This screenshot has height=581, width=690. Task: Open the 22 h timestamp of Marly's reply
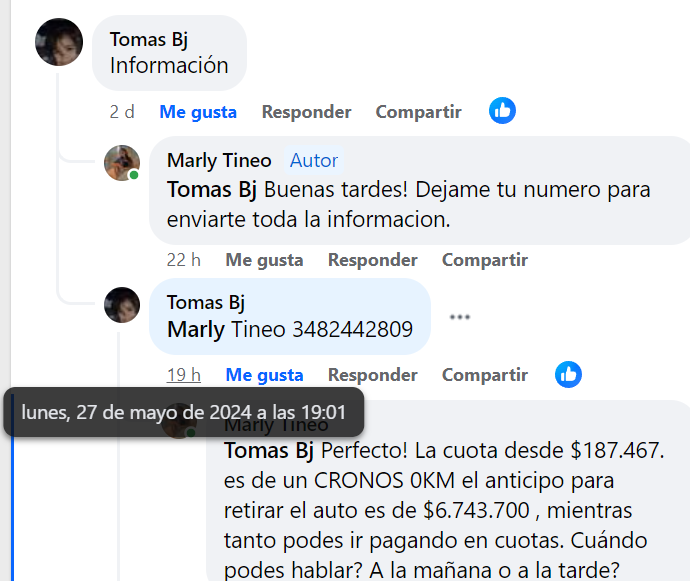[x=183, y=260]
